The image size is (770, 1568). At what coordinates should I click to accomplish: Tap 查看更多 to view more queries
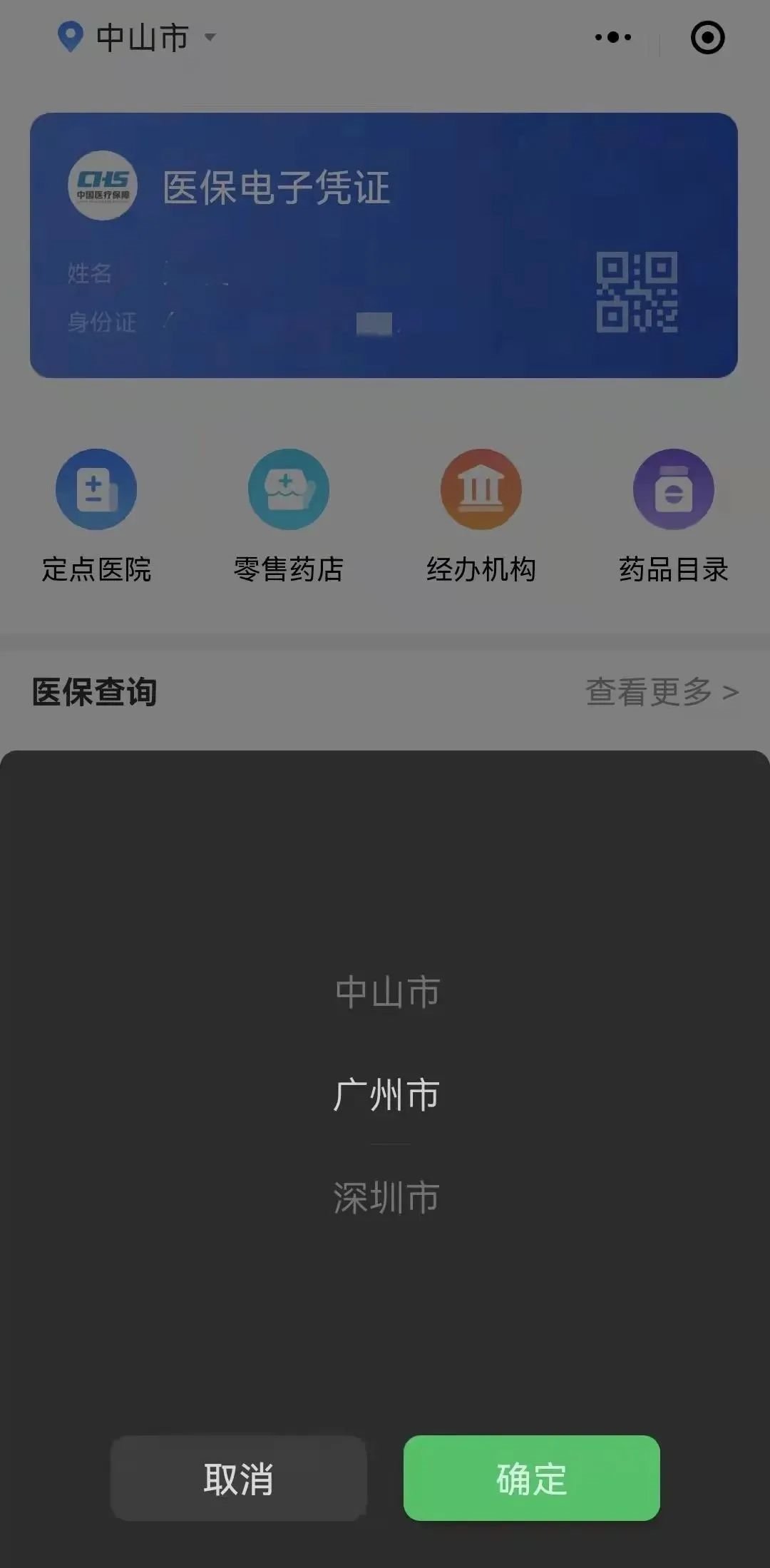(x=662, y=691)
